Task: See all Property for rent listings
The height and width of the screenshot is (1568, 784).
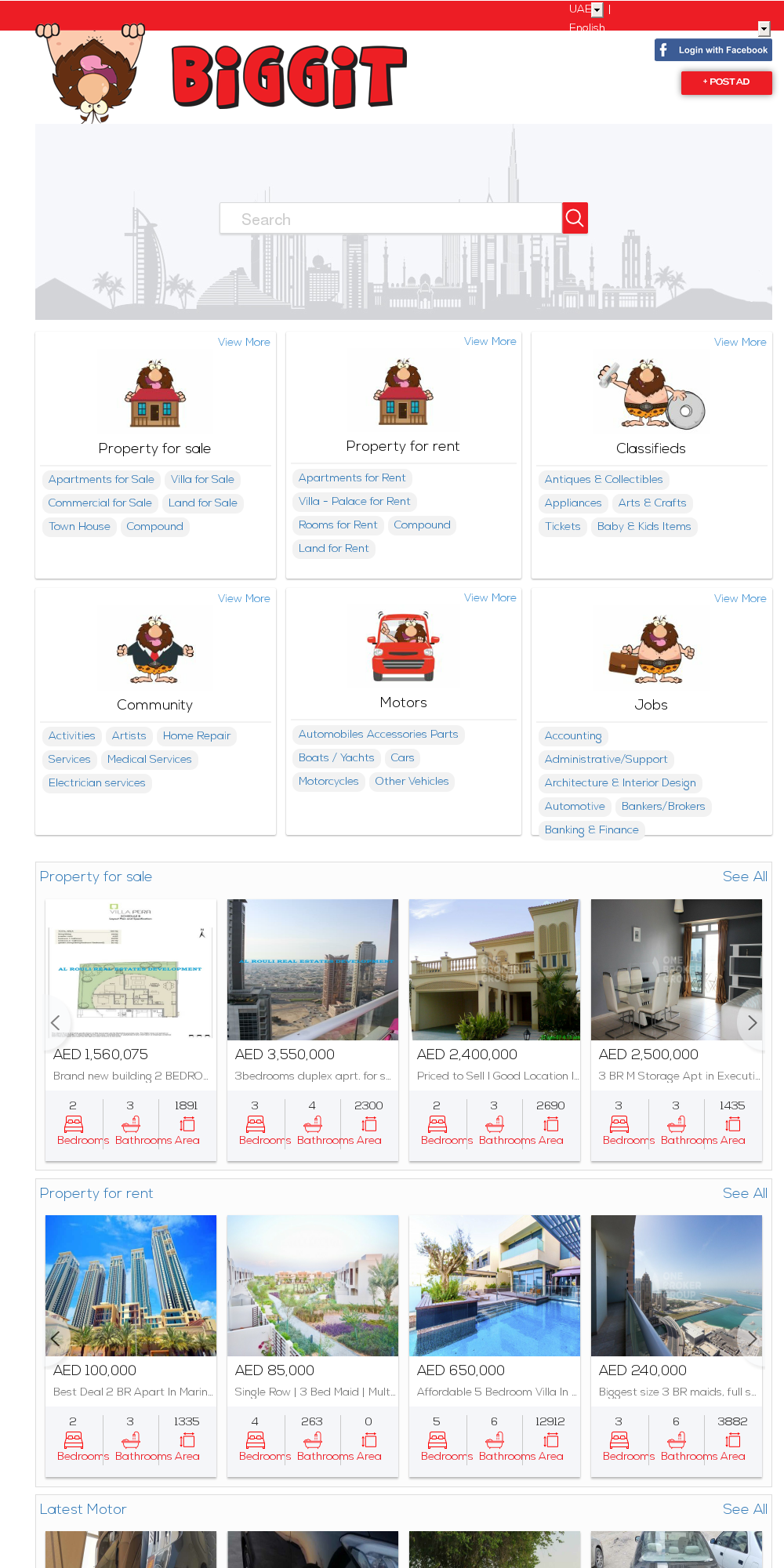Action: (x=744, y=1193)
